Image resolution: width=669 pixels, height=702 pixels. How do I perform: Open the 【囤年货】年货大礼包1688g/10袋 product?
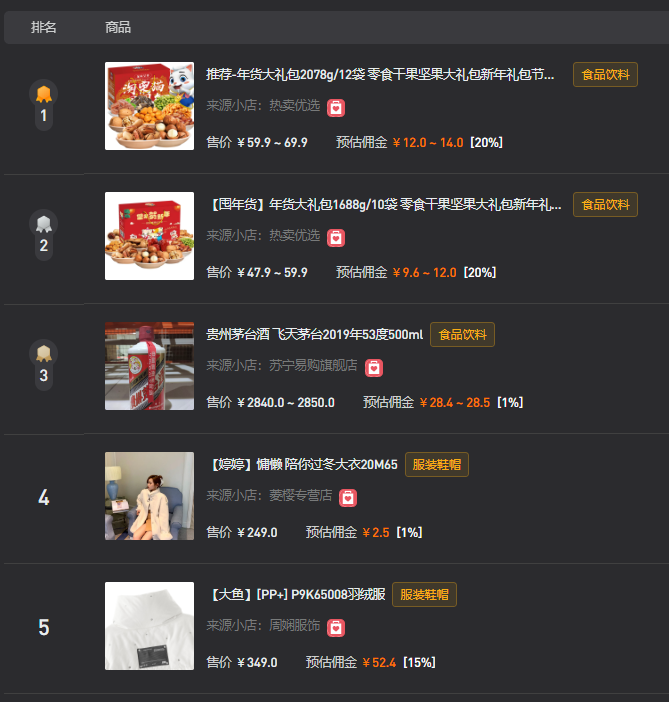(384, 205)
